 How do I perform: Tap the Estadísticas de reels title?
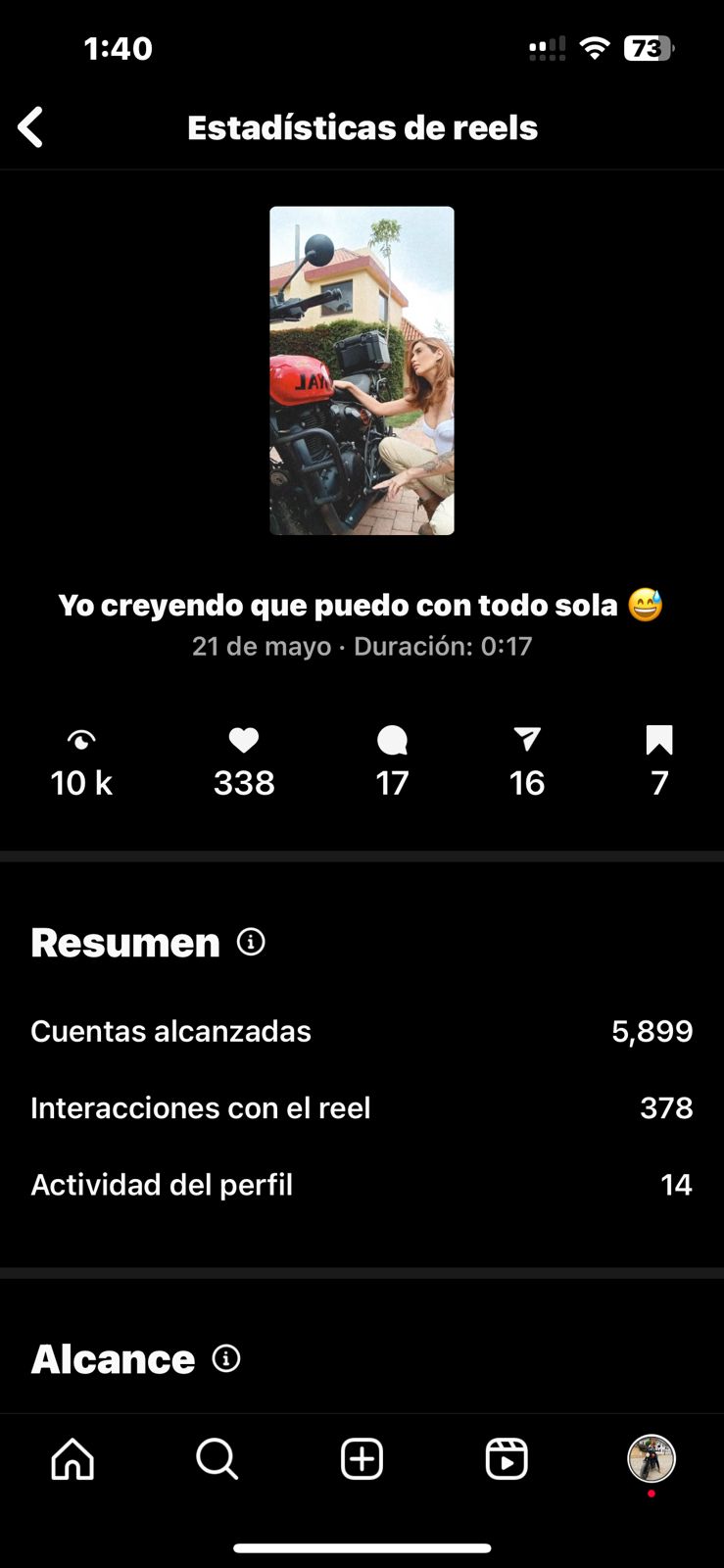[362, 126]
